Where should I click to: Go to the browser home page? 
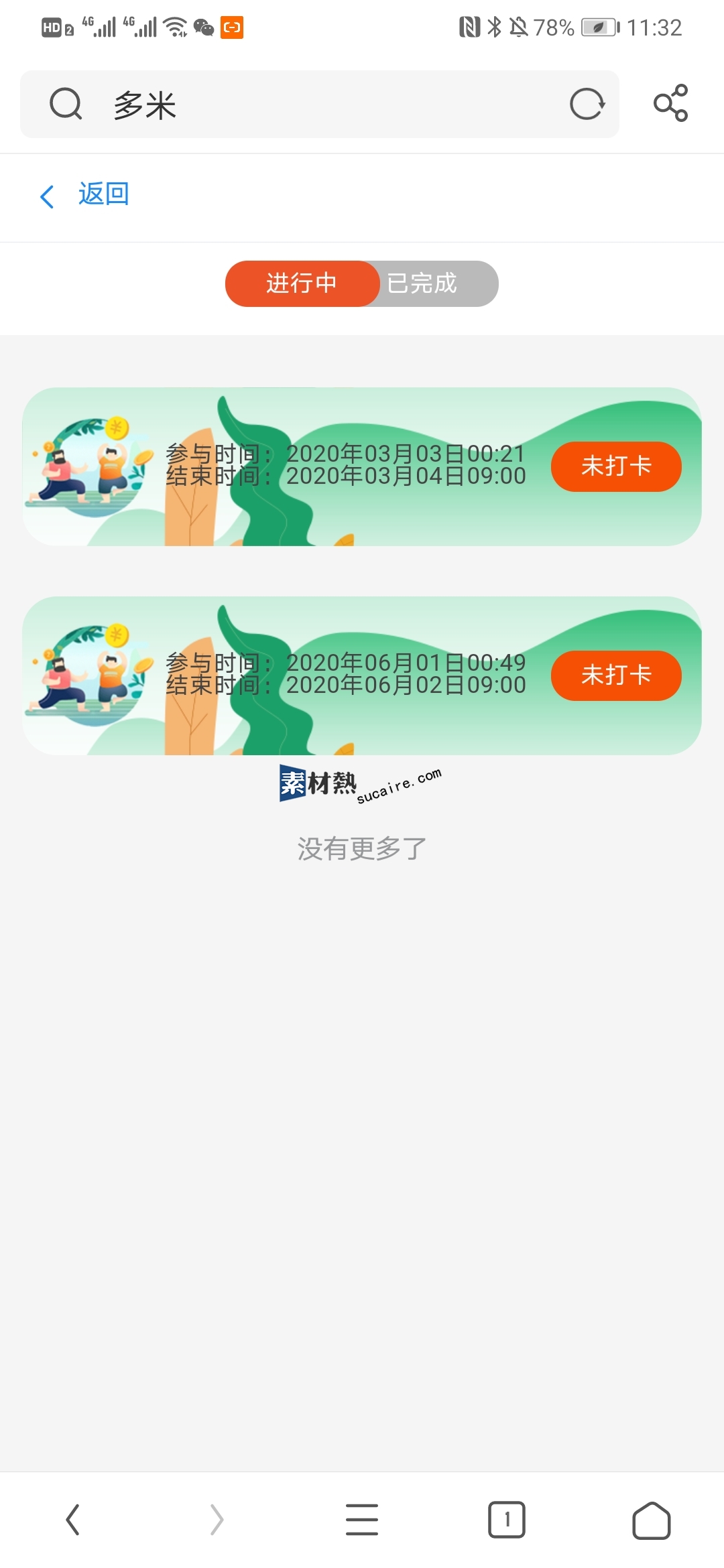[651, 1520]
